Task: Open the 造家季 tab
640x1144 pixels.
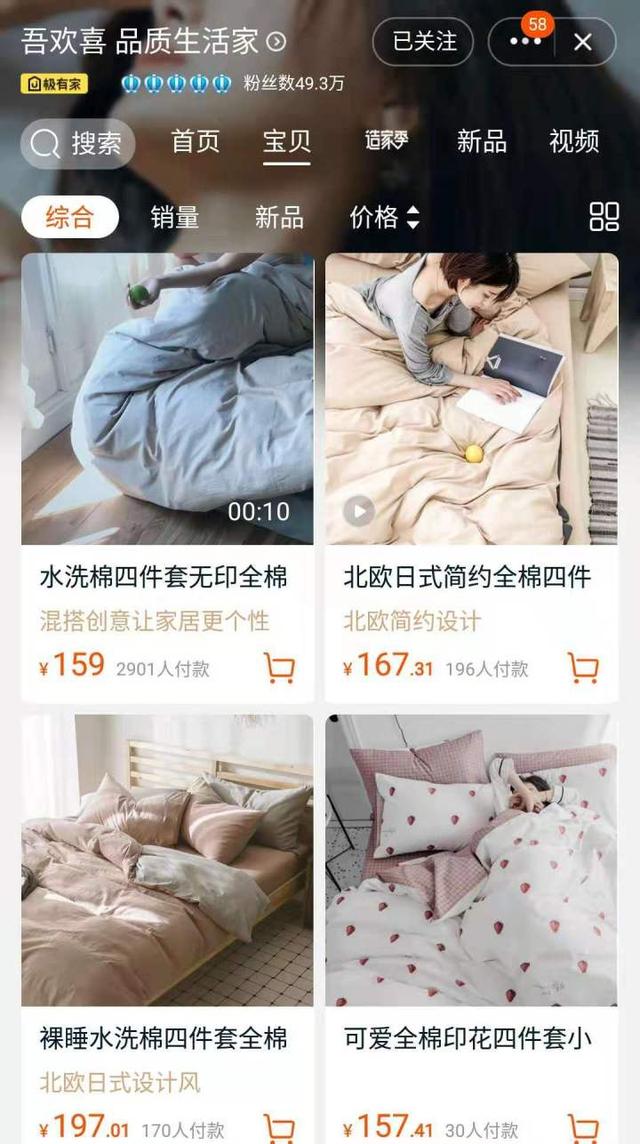Action: pos(386,141)
